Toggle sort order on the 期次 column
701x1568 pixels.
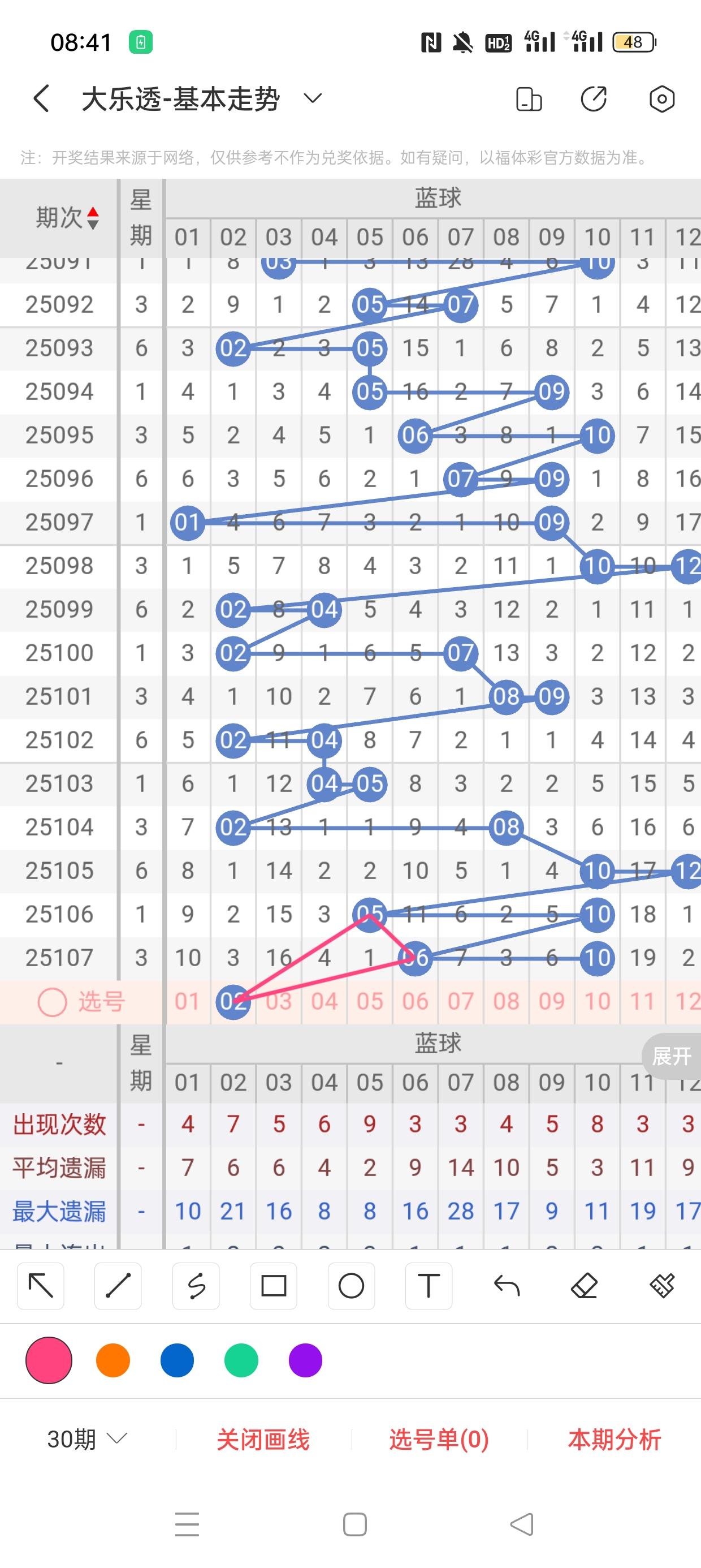tap(93, 218)
